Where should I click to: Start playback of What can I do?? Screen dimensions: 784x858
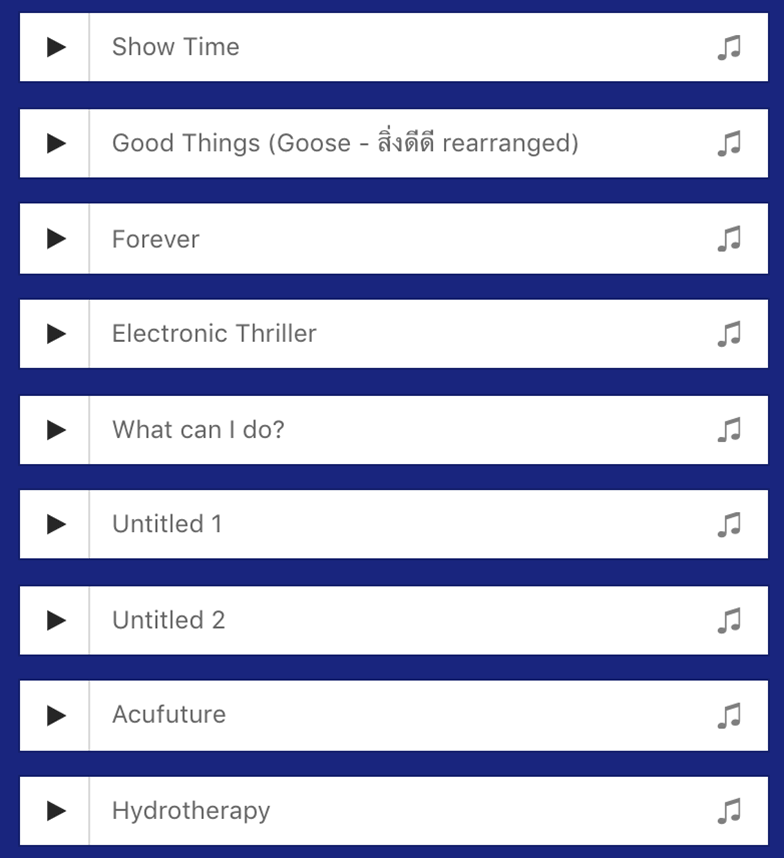(x=56, y=430)
